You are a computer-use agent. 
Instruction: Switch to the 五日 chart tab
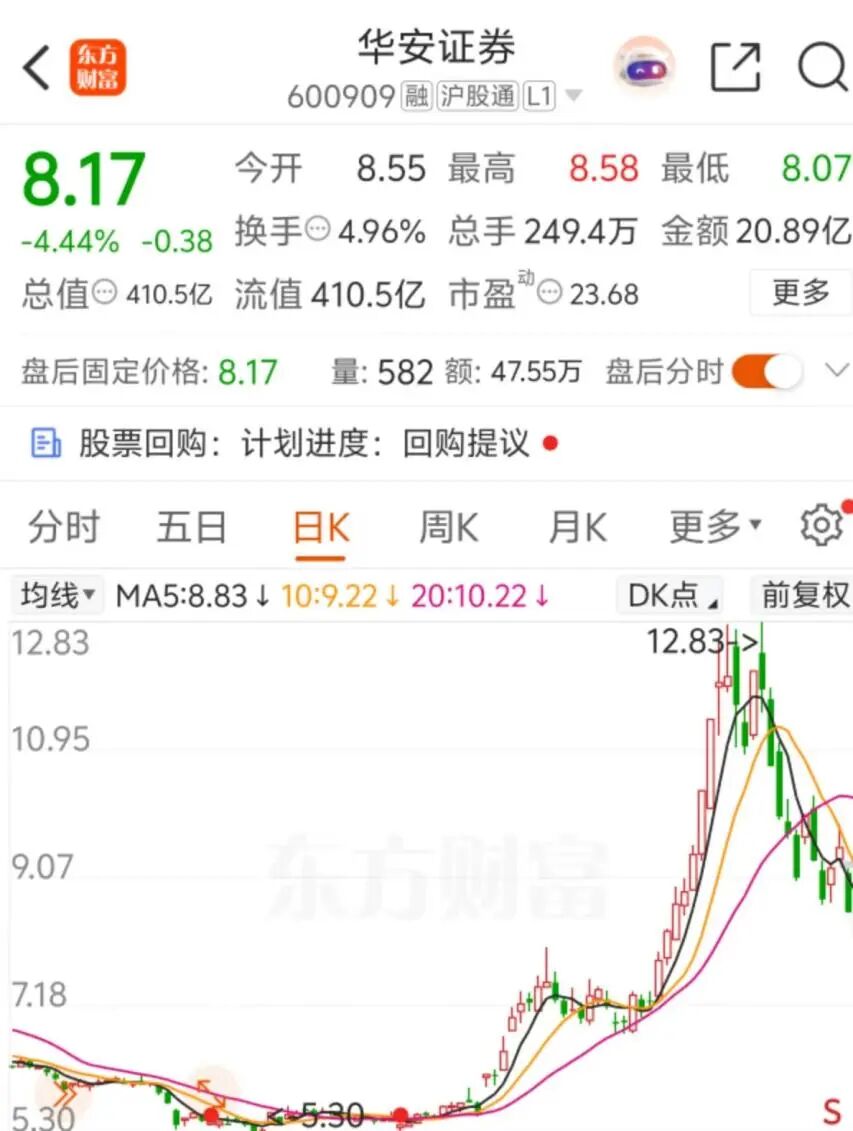[x=192, y=527]
